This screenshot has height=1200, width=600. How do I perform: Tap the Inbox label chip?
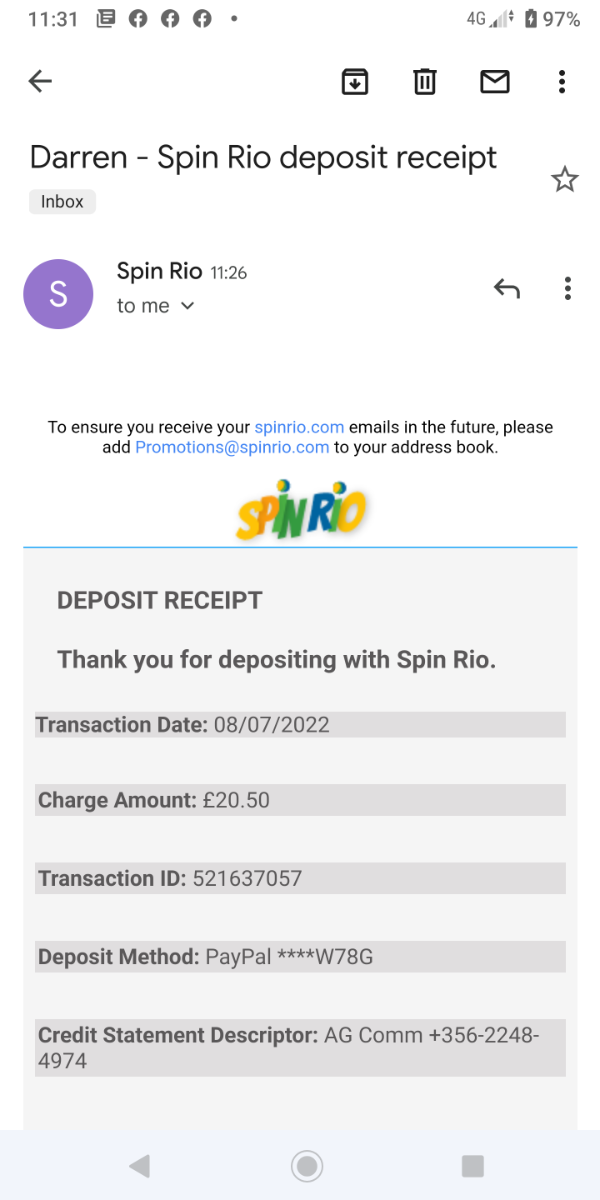point(62,202)
